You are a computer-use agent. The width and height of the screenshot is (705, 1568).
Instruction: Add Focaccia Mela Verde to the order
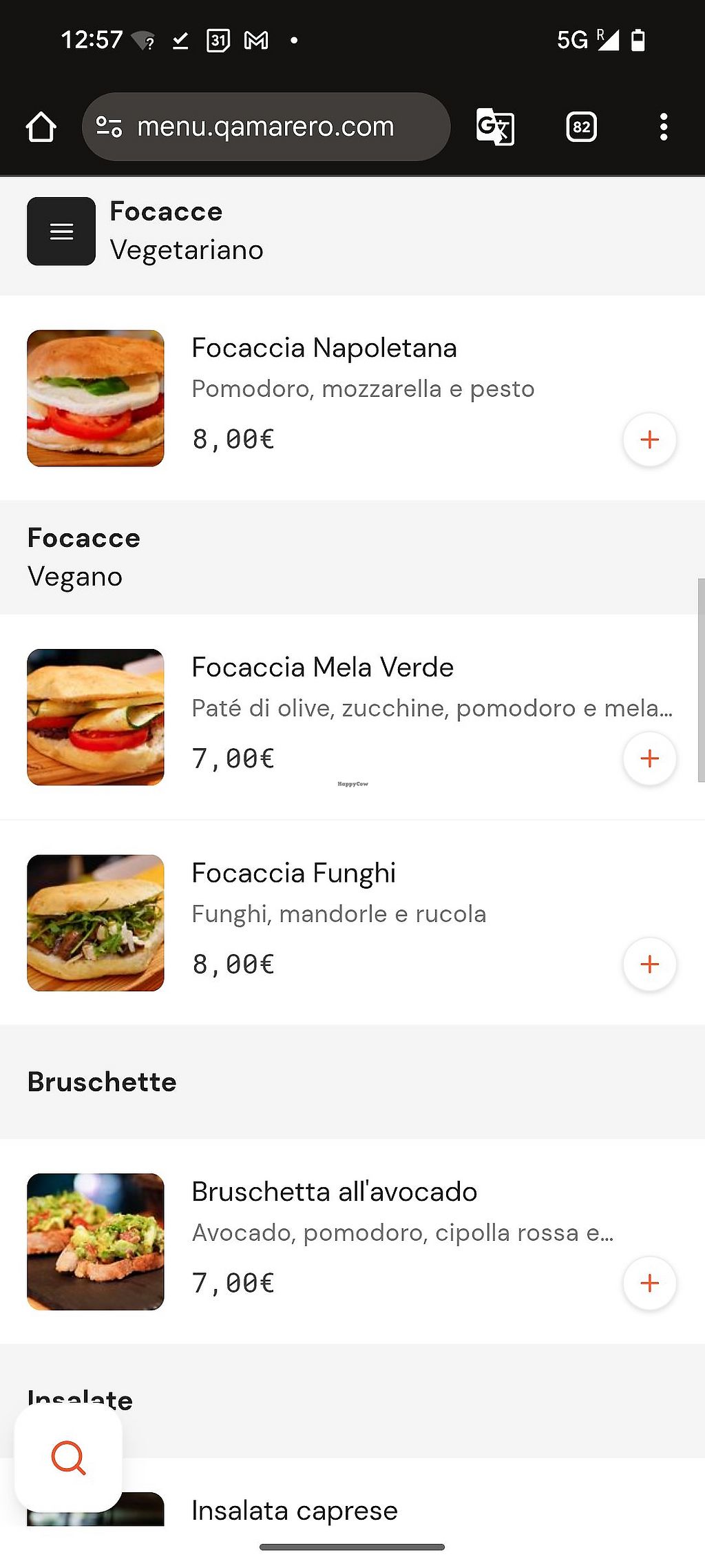pyautogui.click(x=649, y=759)
